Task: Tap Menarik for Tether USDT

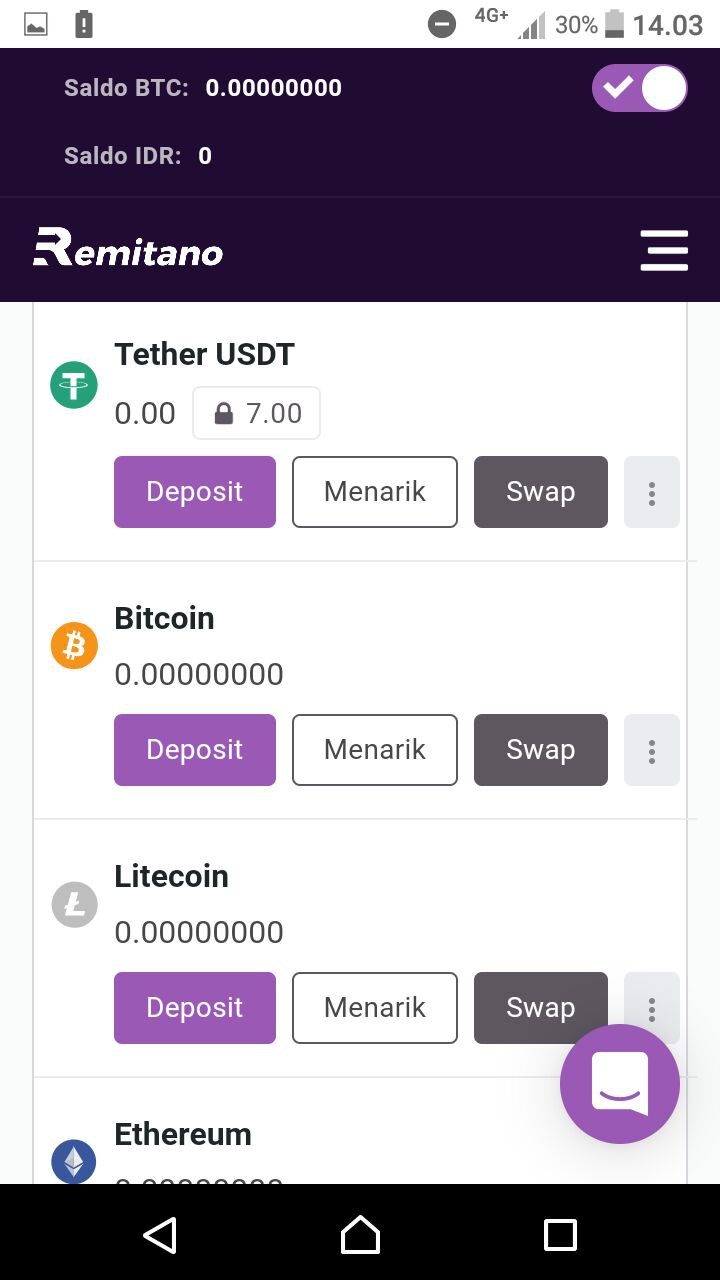Action: pos(375,492)
